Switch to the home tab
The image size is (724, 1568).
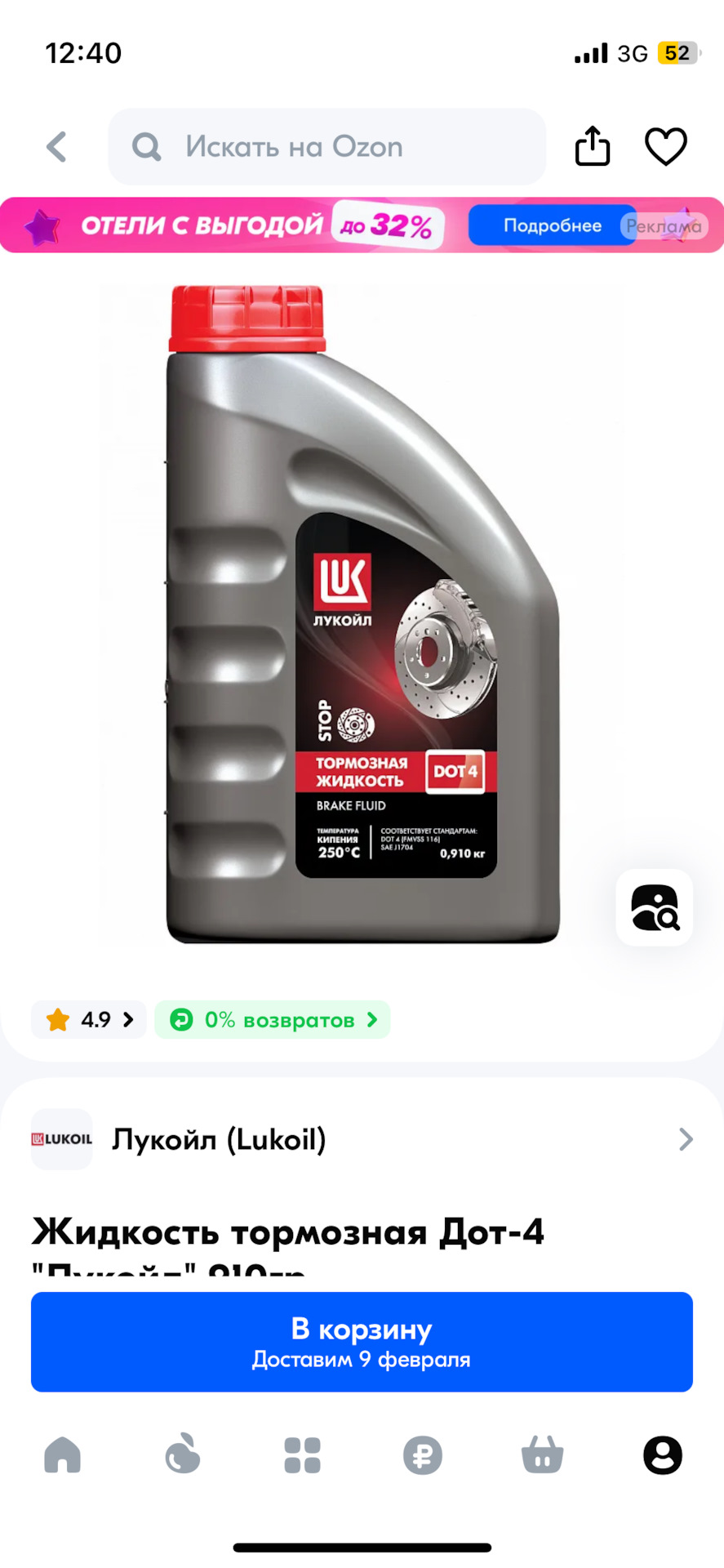point(63,1455)
